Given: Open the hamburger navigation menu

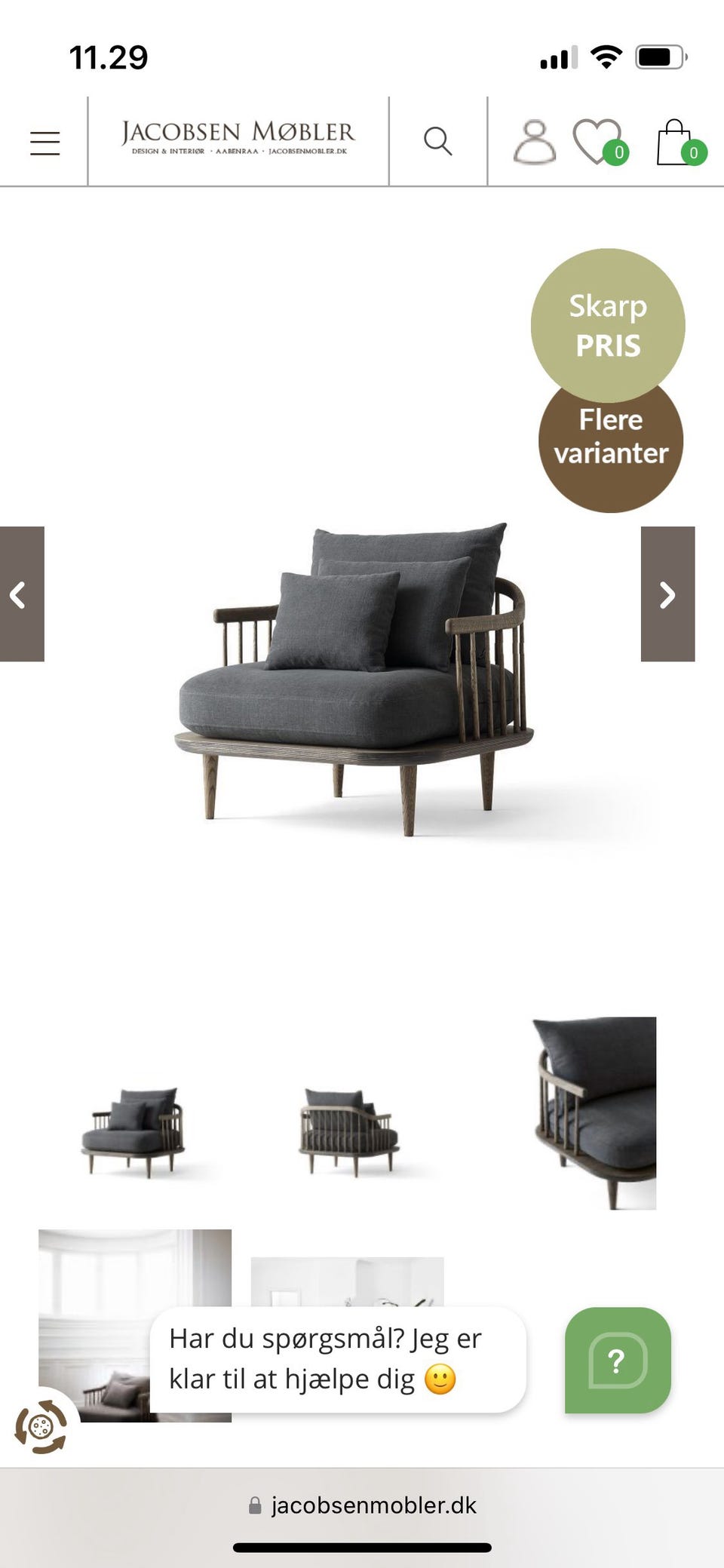Looking at the screenshot, I should [x=44, y=141].
